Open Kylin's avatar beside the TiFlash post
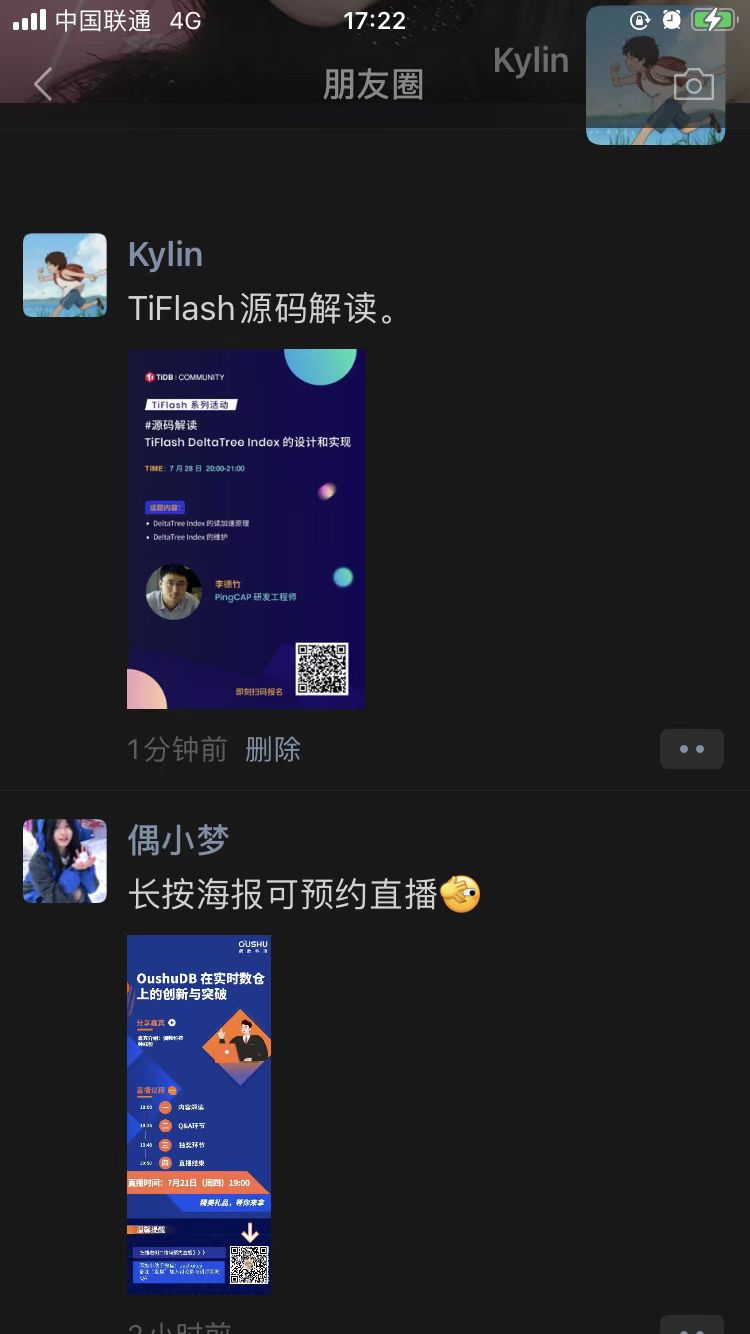 65,275
